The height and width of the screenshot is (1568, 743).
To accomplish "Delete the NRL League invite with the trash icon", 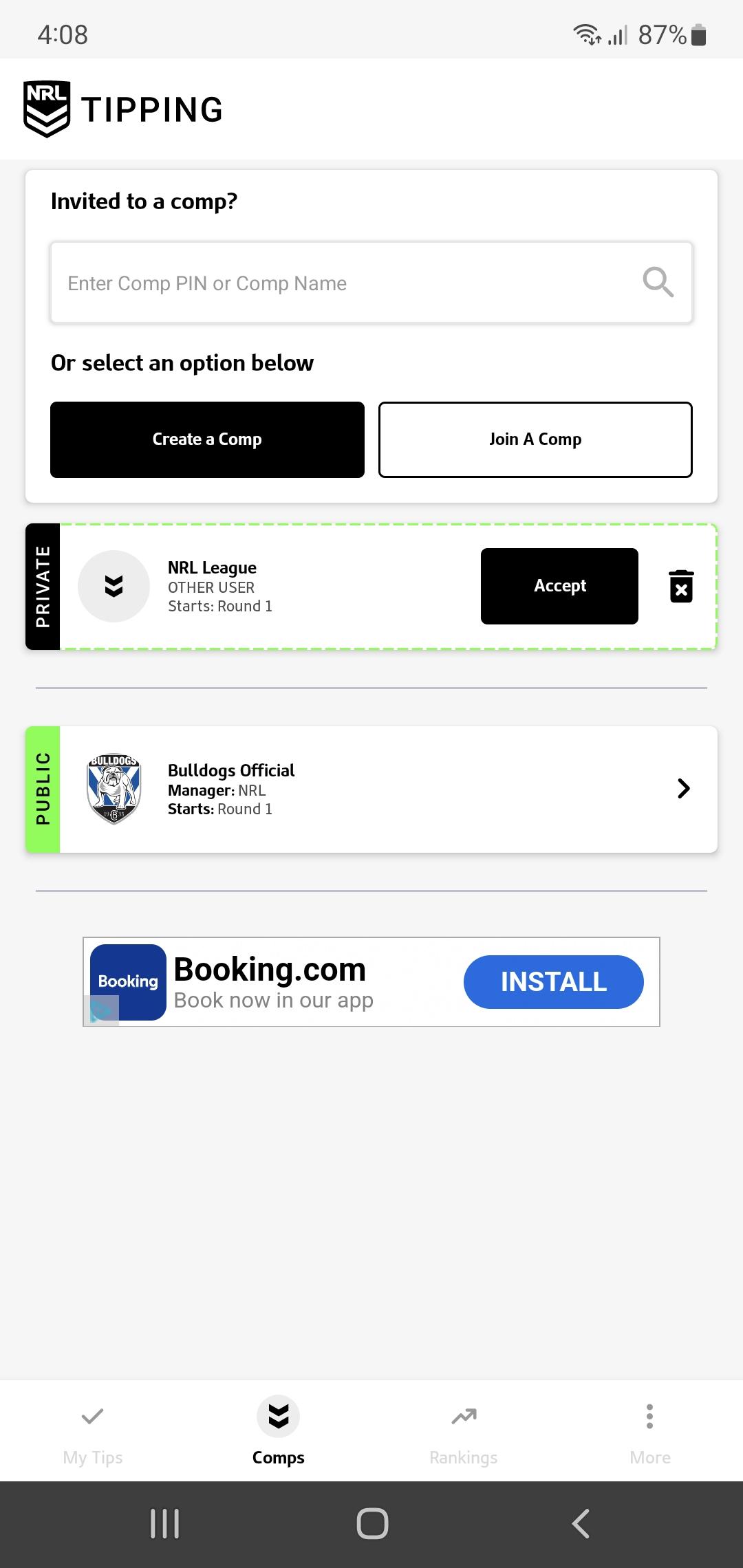I will 681,586.
